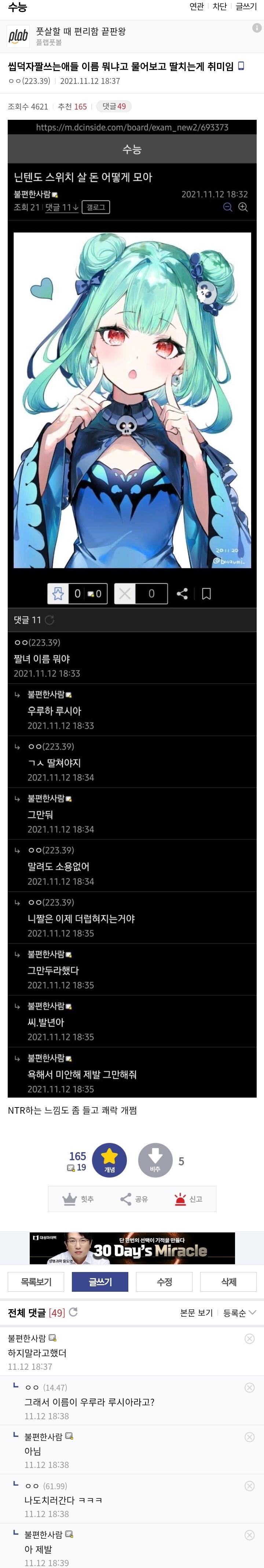Delete the comment saying 하지말라고했더
Viewport: 264px width, 1568px height.
[249, 1339]
